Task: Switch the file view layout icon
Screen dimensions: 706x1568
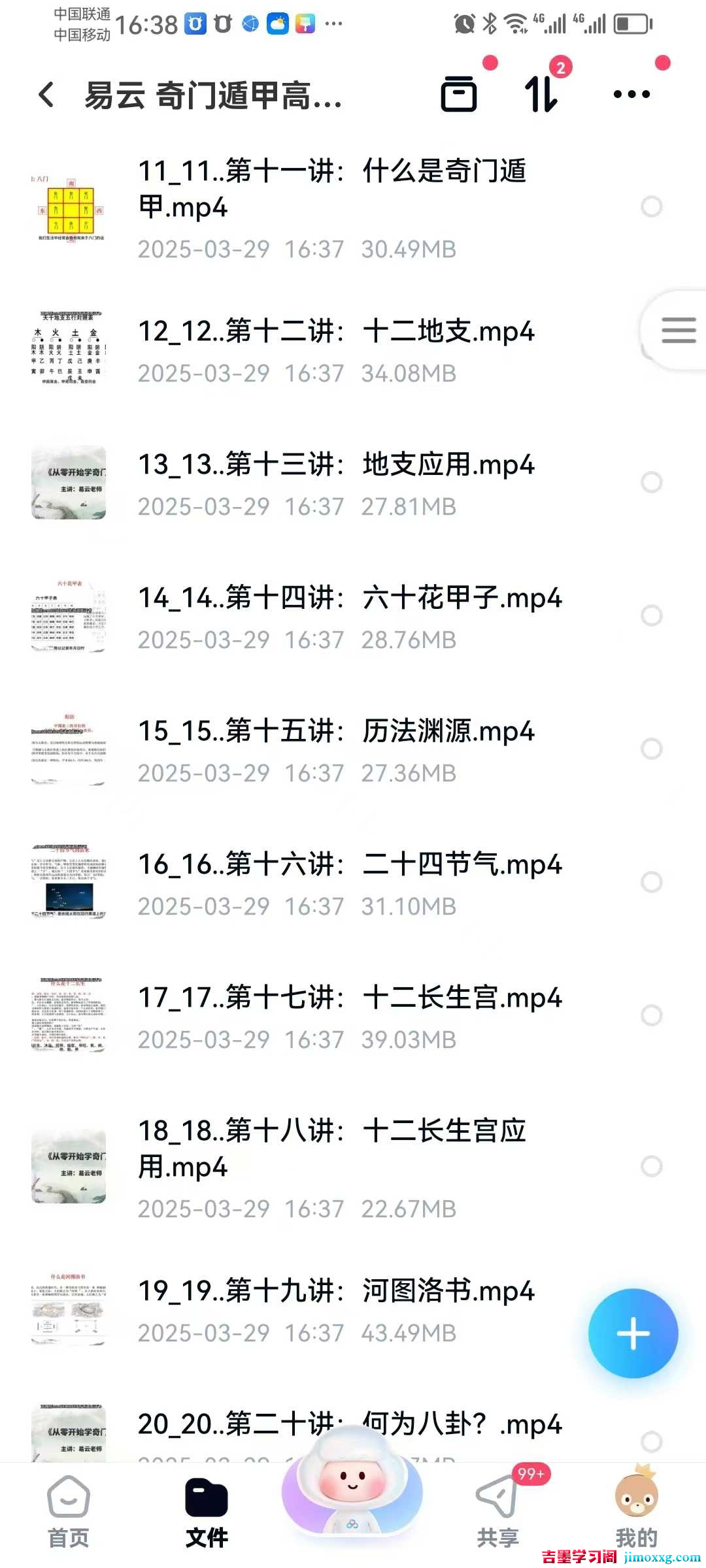Action: tap(459, 93)
